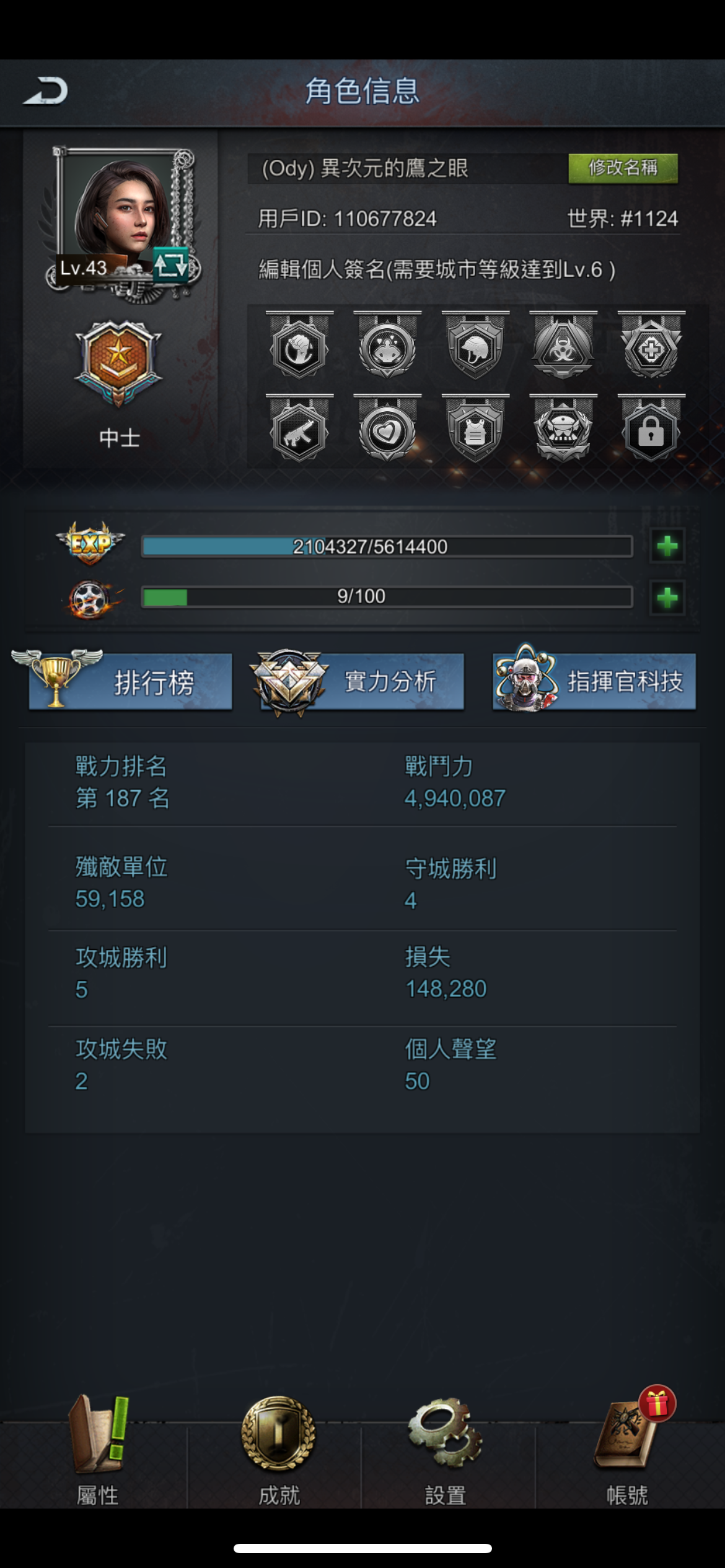
Task: Open the 排行榜 leaderboard
Action: (130, 681)
